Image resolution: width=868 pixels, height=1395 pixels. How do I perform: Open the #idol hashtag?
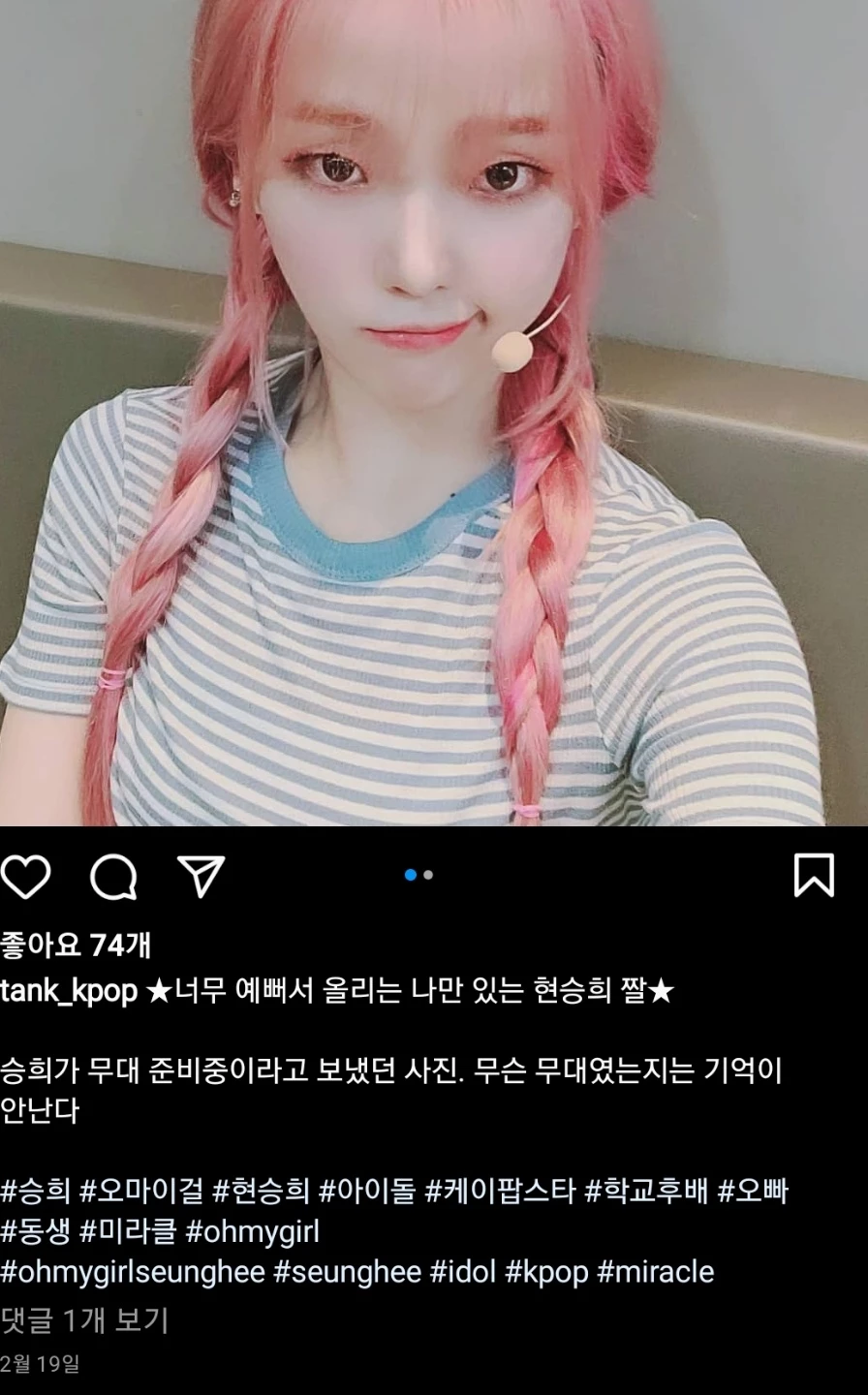pyautogui.click(x=463, y=1272)
